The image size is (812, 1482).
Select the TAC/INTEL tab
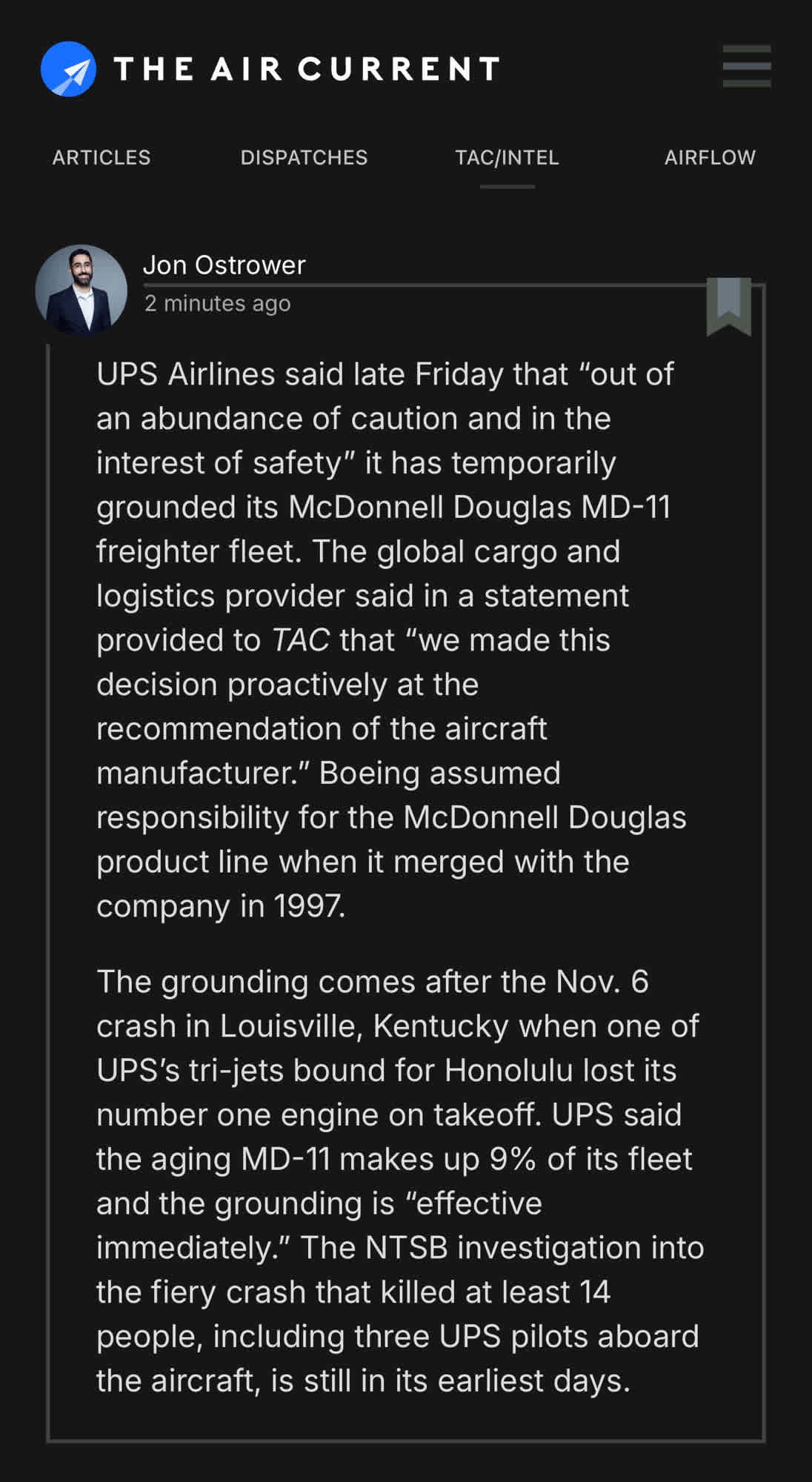[507, 158]
